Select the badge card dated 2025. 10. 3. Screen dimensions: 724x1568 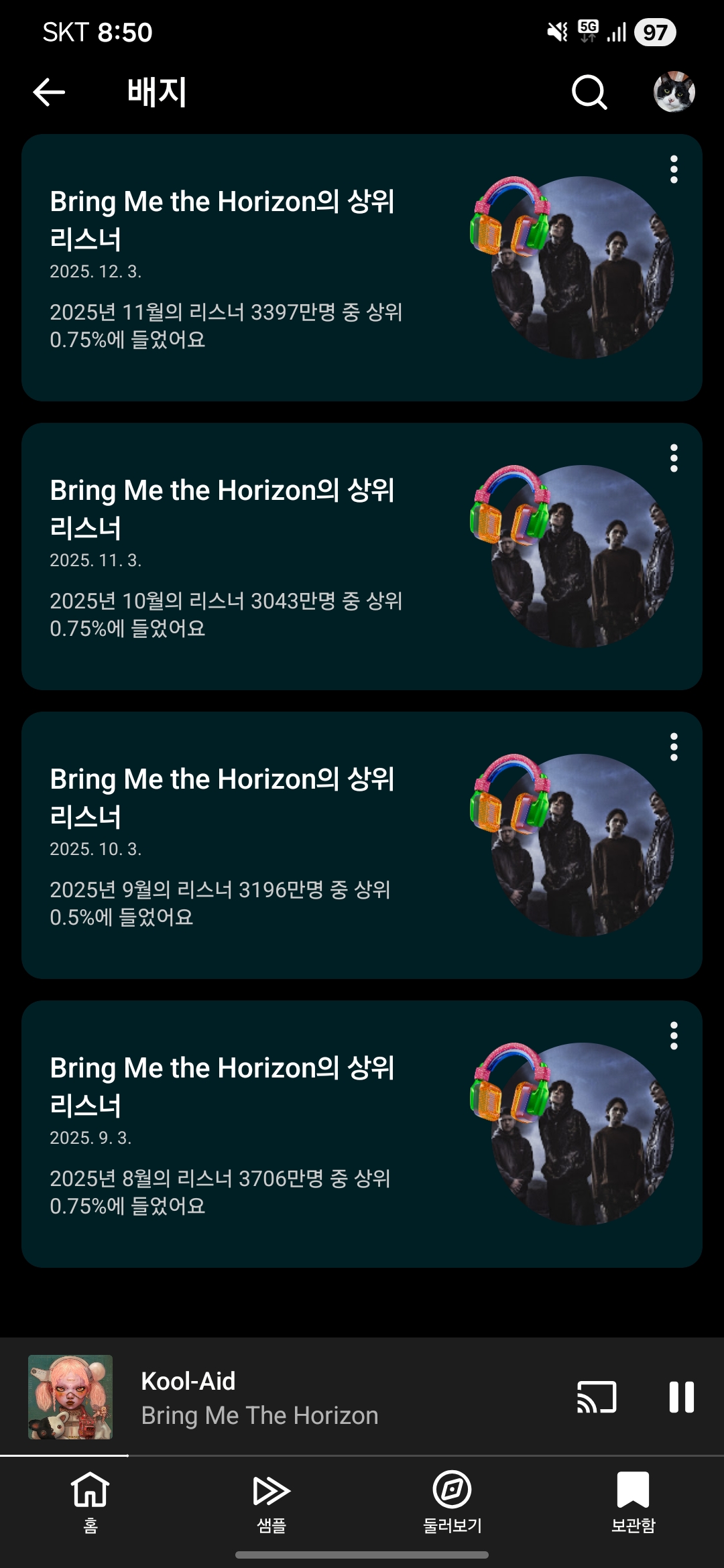(268, 846)
